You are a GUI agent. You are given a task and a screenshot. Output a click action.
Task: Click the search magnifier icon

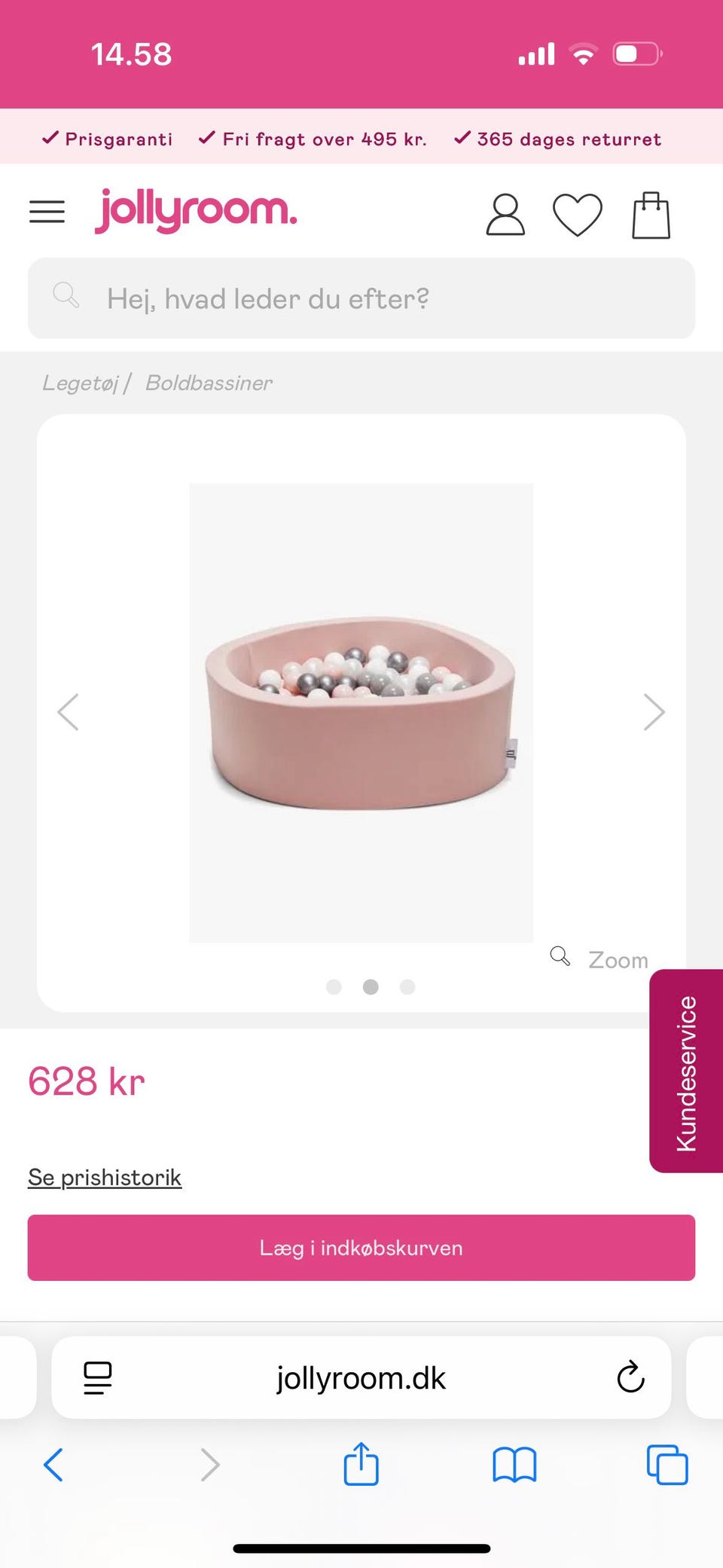tap(66, 297)
